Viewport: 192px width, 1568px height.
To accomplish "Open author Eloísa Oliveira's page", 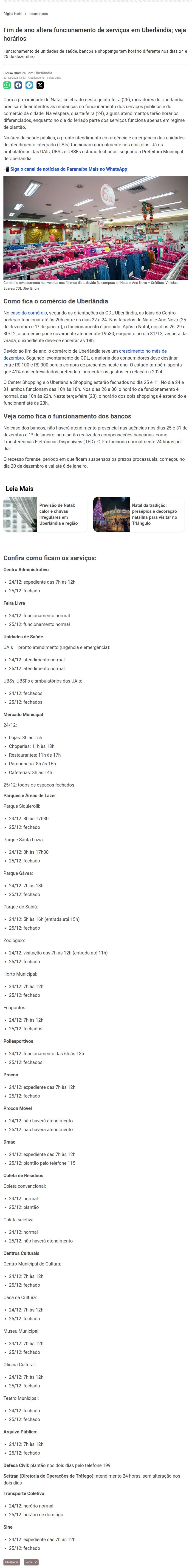I will click(x=14, y=73).
